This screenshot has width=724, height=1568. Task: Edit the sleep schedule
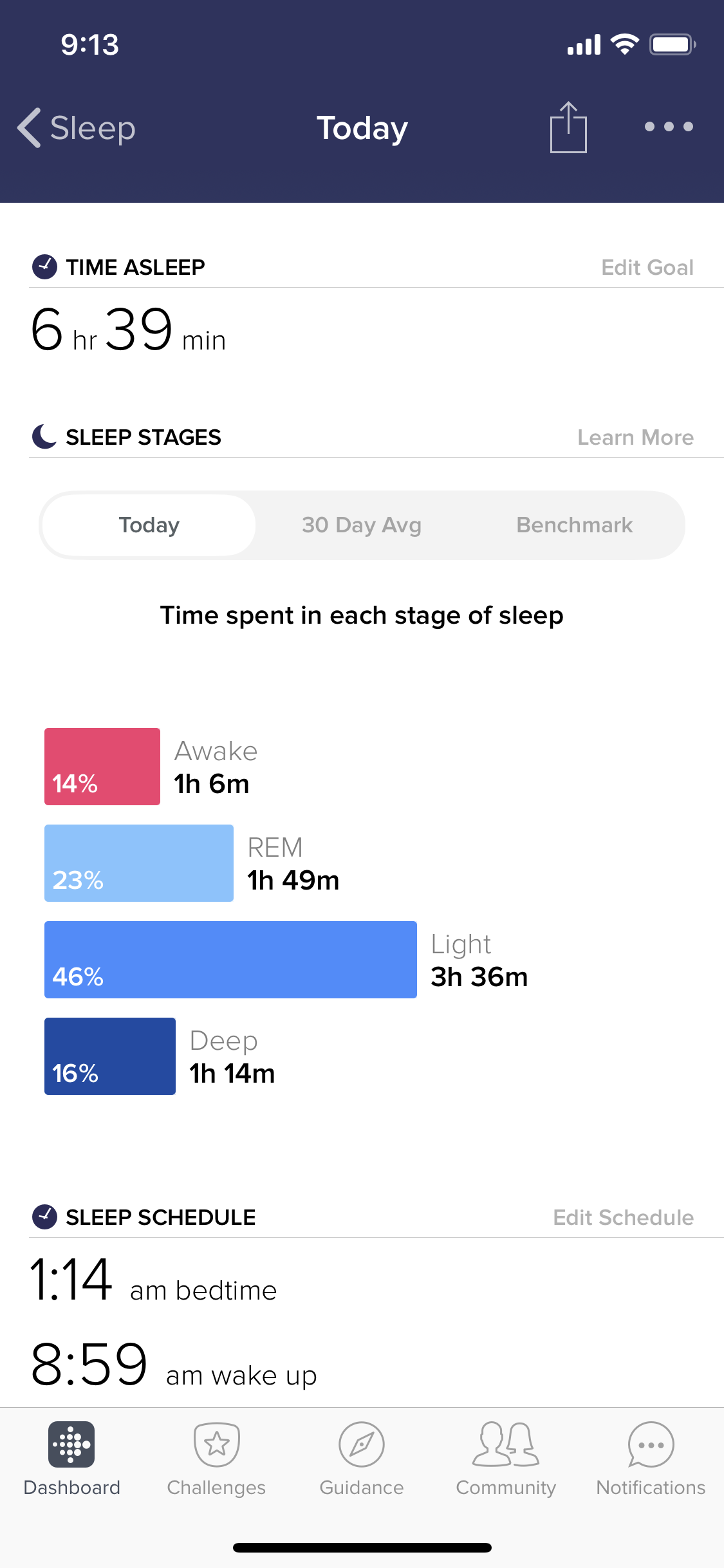(x=623, y=1217)
